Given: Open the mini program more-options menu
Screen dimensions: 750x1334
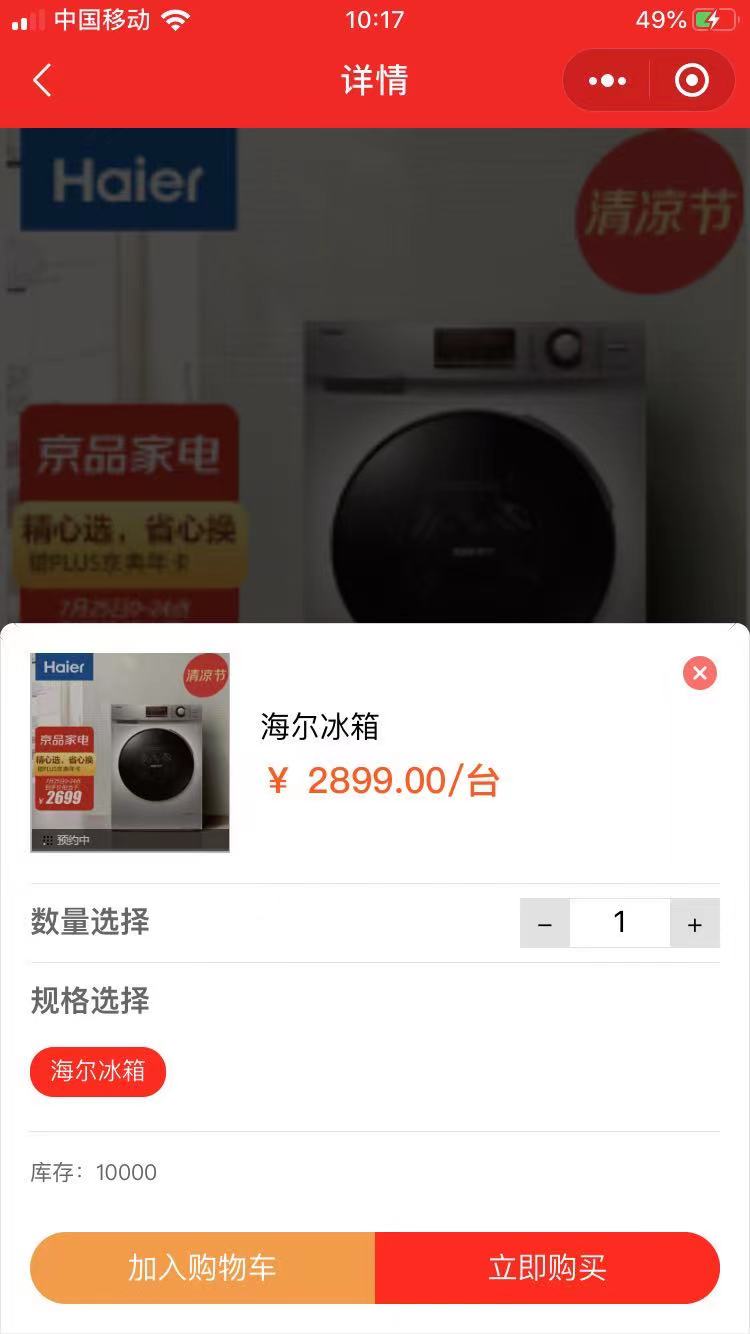Looking at the screenshot, I should click(607, 80).
